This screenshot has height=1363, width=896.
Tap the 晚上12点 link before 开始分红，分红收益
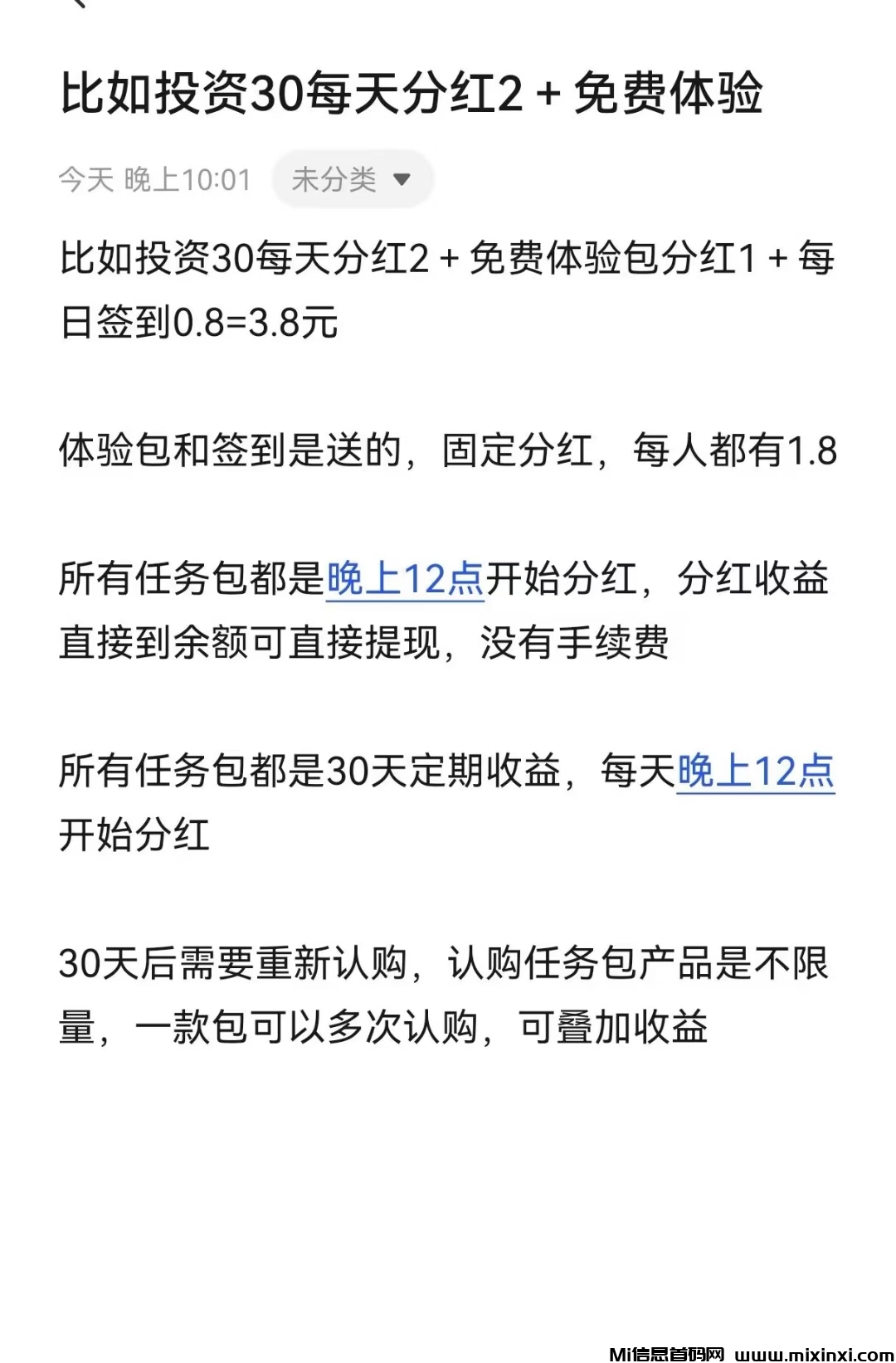tap(405, 579)
